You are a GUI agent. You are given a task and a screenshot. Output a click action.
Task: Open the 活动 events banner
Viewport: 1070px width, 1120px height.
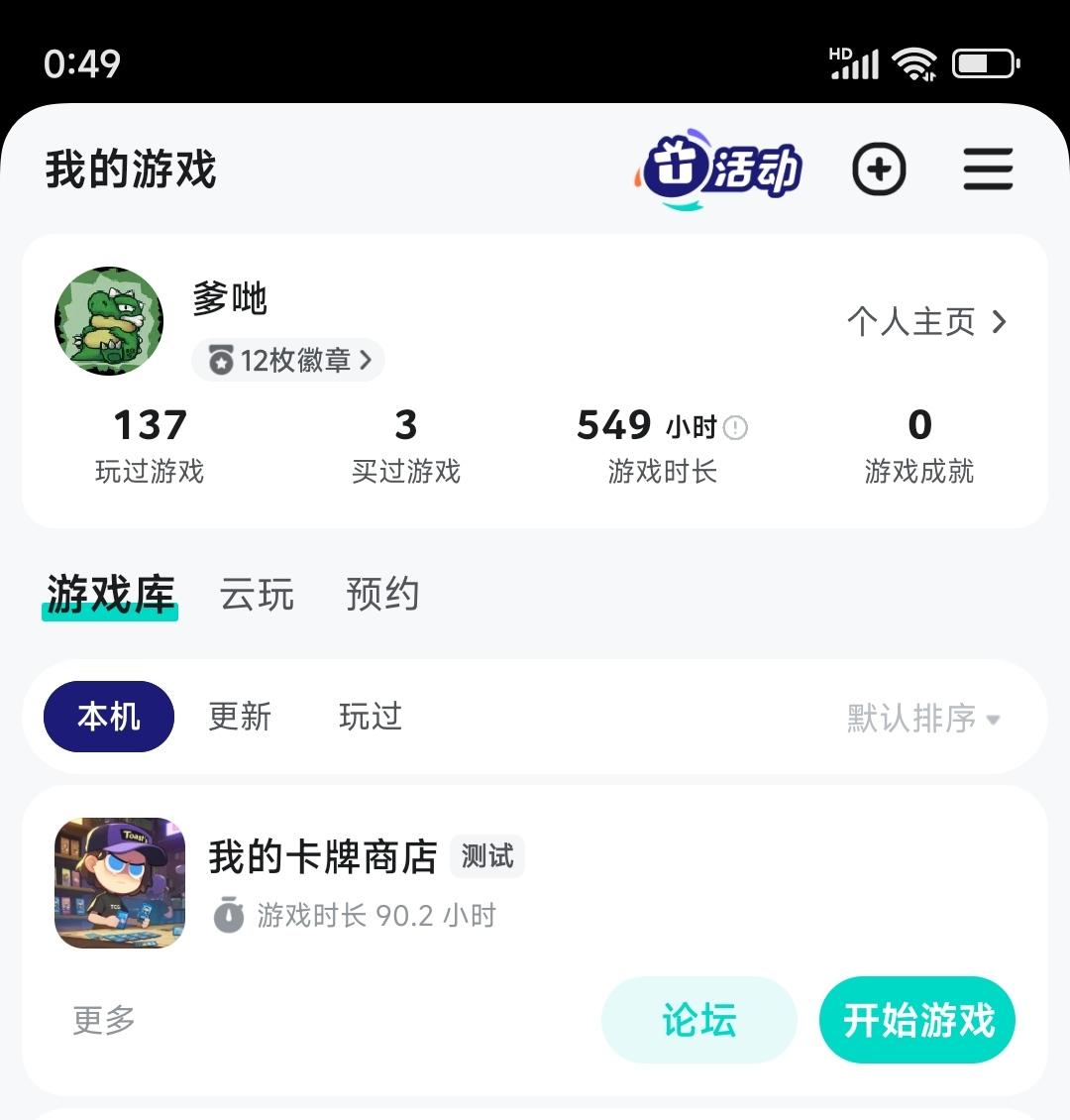720,168
